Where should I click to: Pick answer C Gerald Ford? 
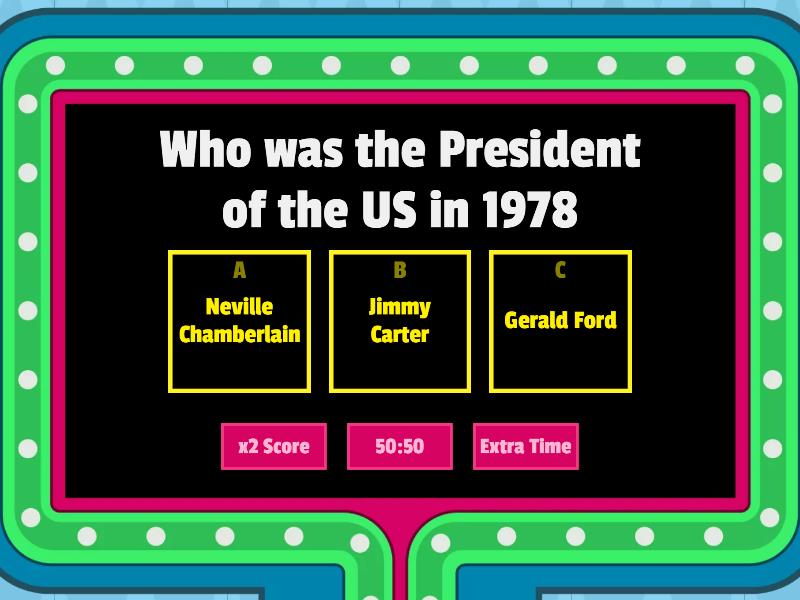(560, 321)
